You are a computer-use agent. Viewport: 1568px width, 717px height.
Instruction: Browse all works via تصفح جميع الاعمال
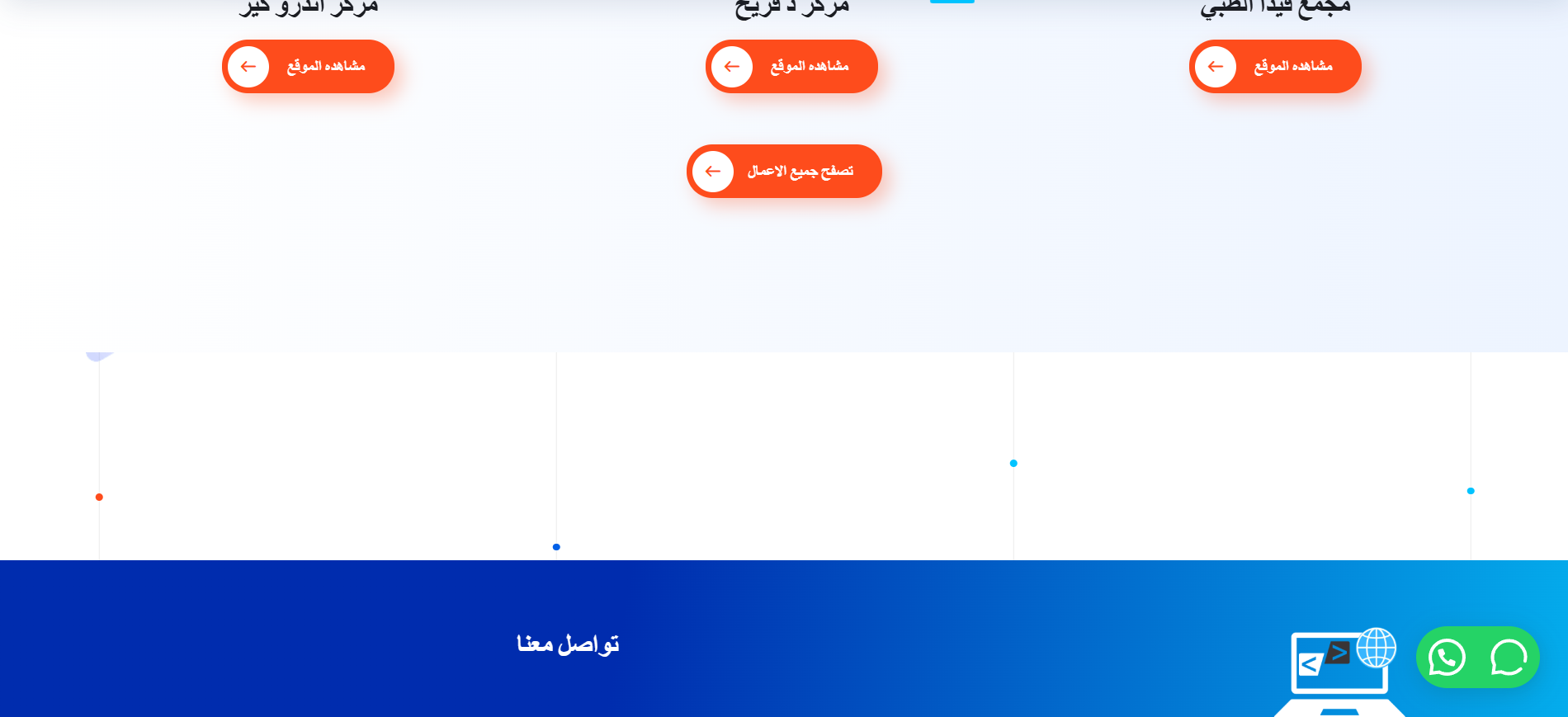[784, 171]
